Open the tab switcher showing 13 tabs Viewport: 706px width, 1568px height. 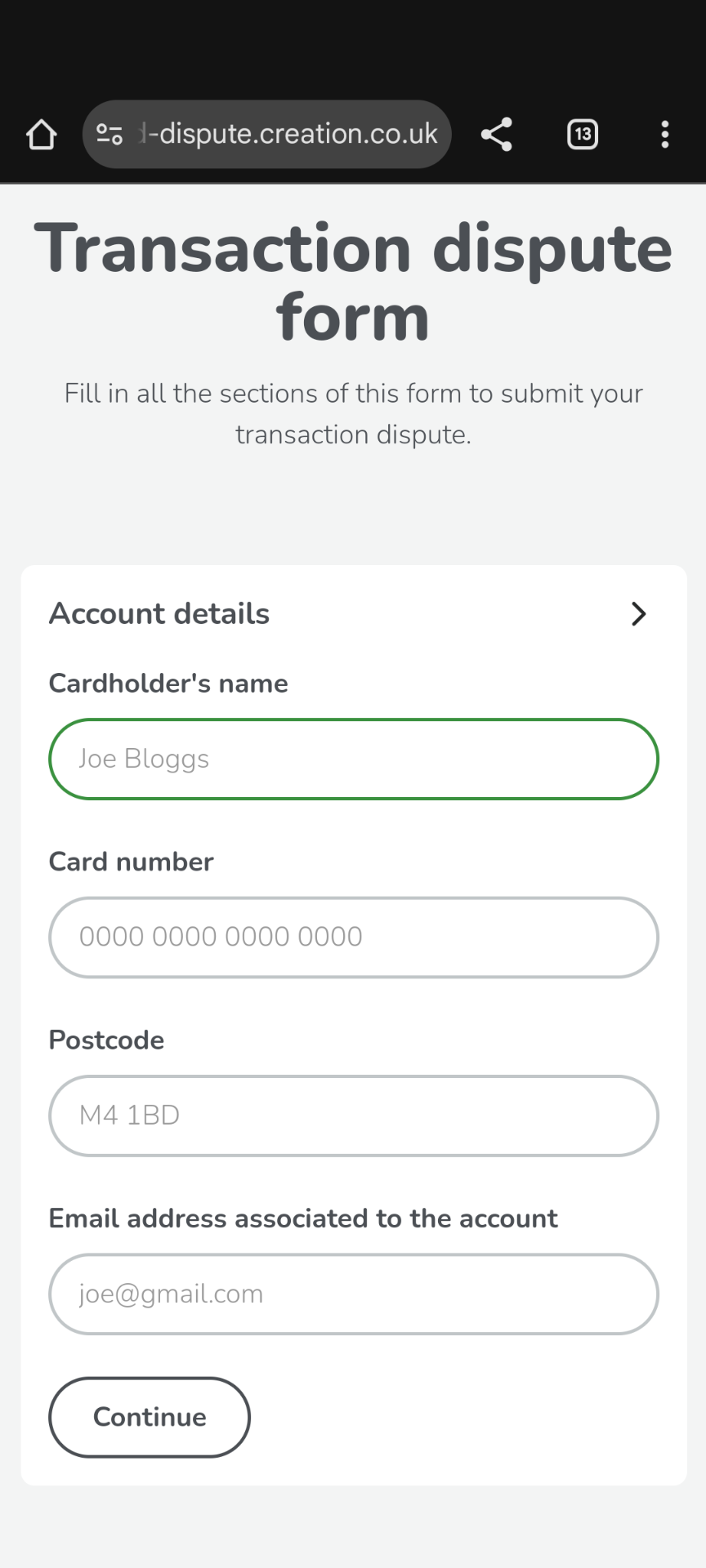[x=583, y=135]
